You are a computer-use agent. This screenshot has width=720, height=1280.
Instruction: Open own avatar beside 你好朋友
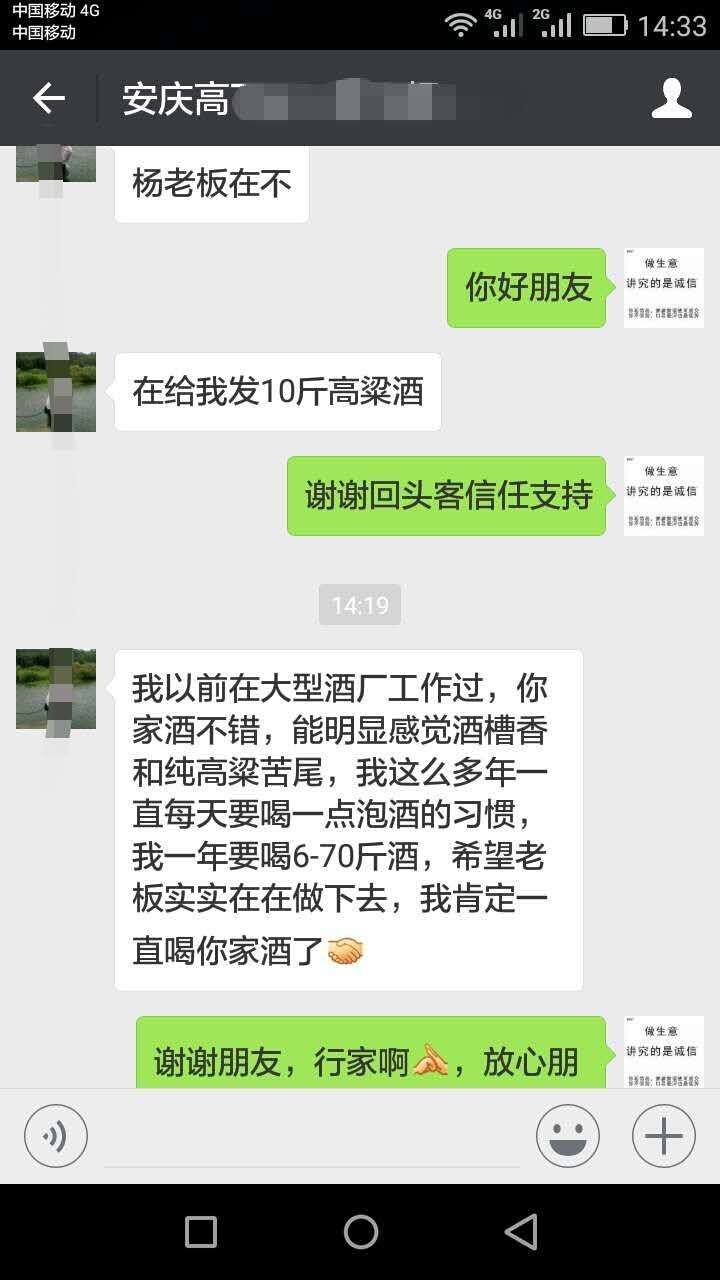663,288
